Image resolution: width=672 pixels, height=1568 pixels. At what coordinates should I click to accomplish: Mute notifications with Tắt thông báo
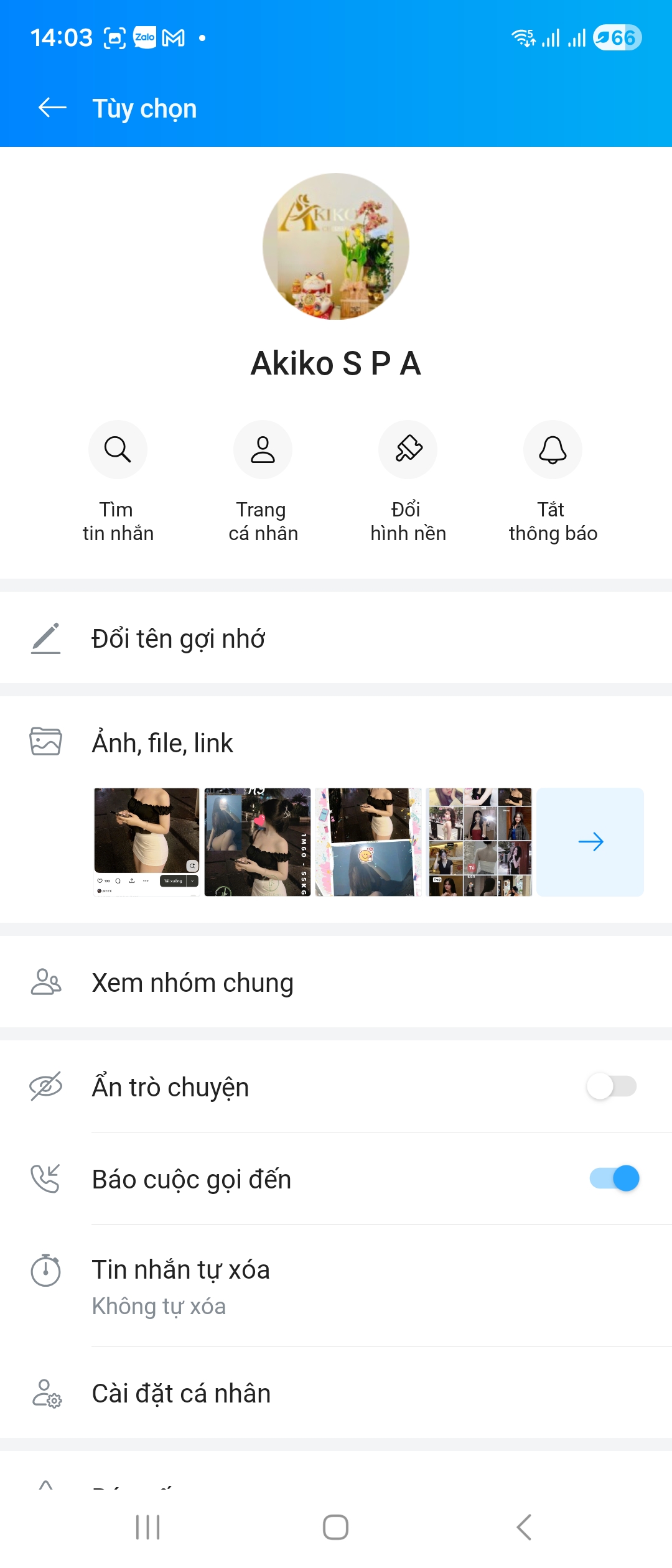pyautogui.click(x=553, y=450)
